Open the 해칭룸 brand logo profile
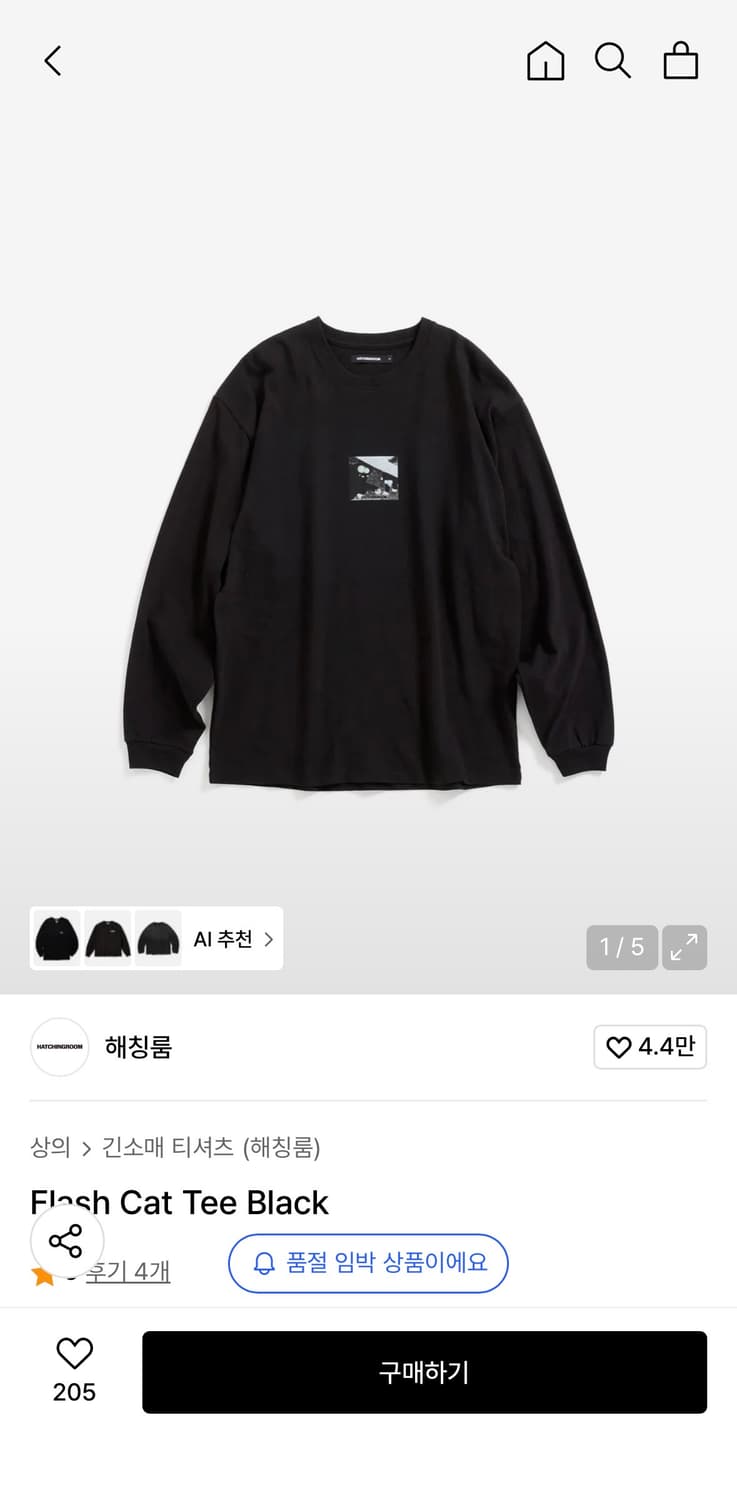Screen dimensions: 737x1500 pyautogui.click(x=59, y=1047)
